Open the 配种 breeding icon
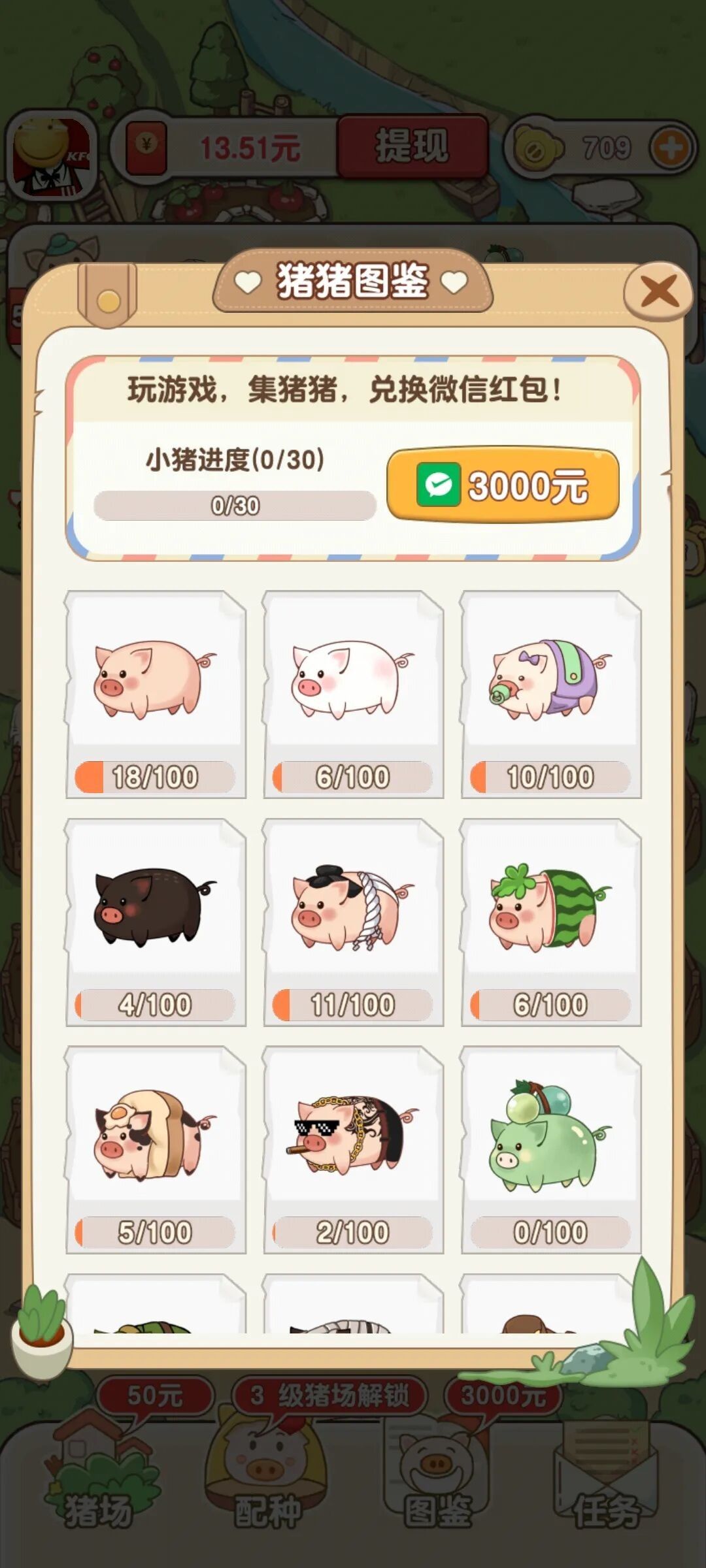This screenshot has width=706, height=1568. [x=265, y=1483]
